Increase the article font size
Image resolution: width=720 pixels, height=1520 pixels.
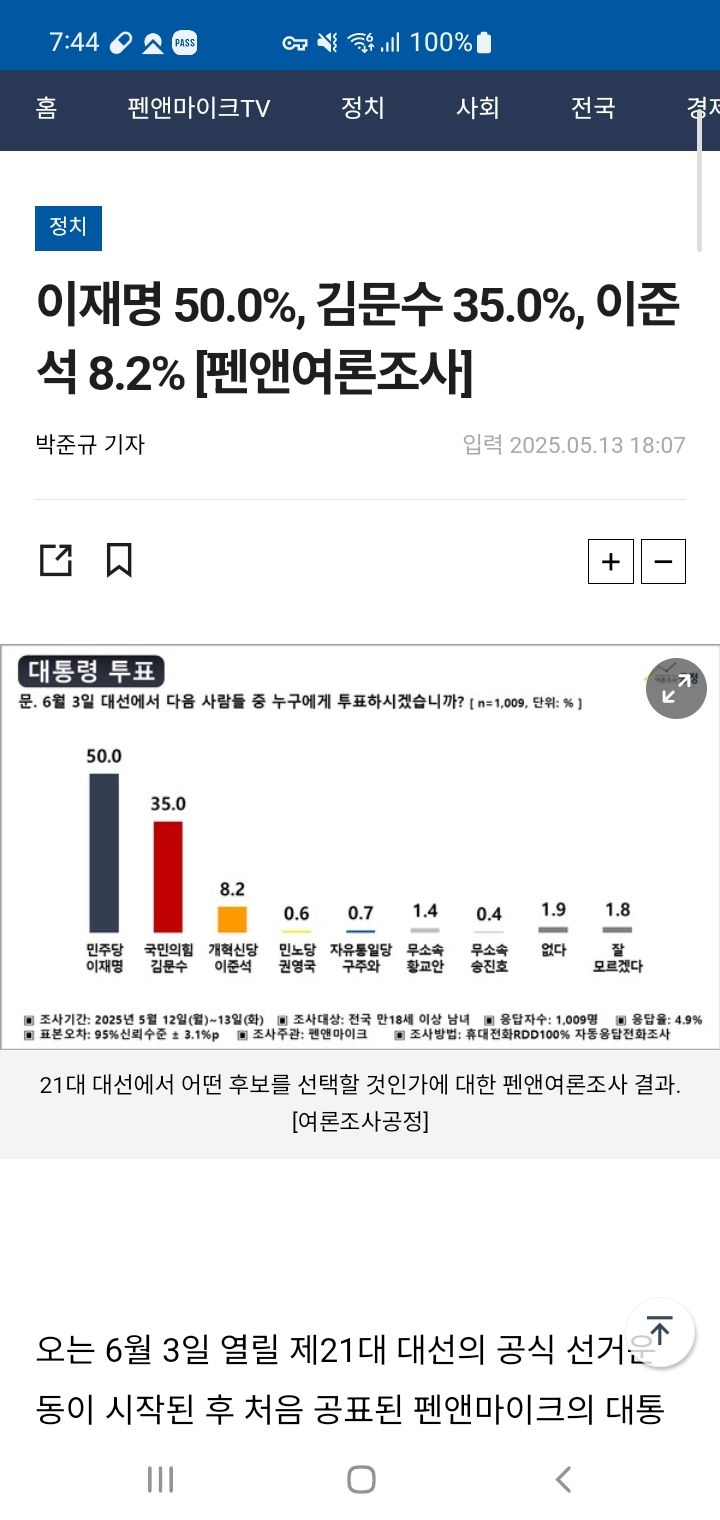point(610,561)
